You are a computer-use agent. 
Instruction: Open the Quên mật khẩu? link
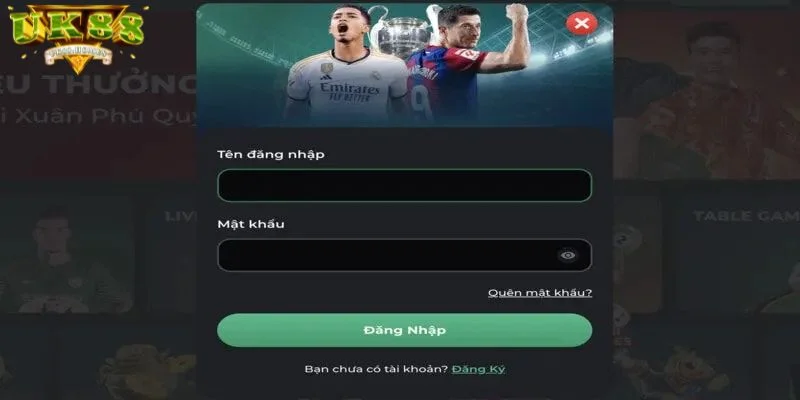point(540,292)
